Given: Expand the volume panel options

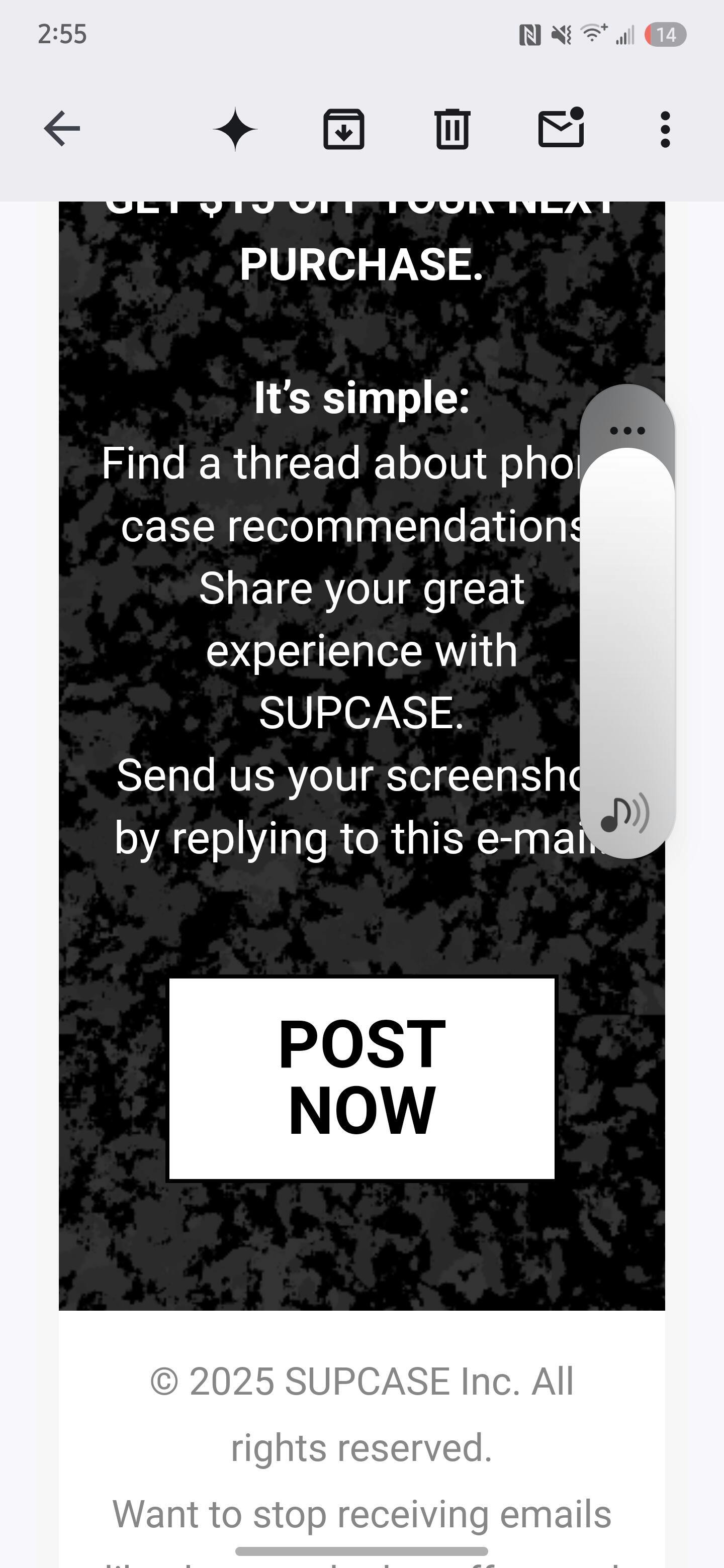Looking at the screenshot, I should click(627, 430).
